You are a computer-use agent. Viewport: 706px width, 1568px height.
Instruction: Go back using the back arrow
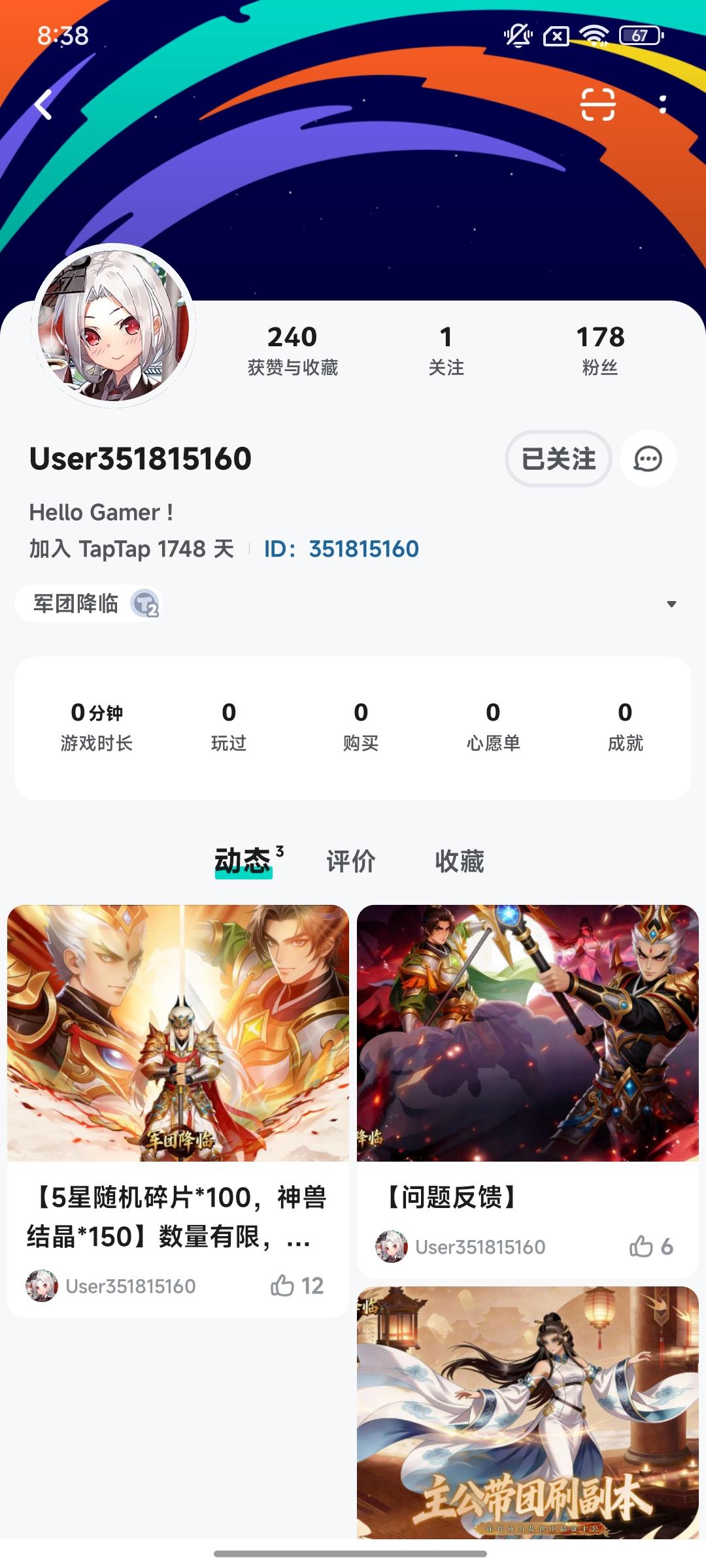(x=43, y=105)
